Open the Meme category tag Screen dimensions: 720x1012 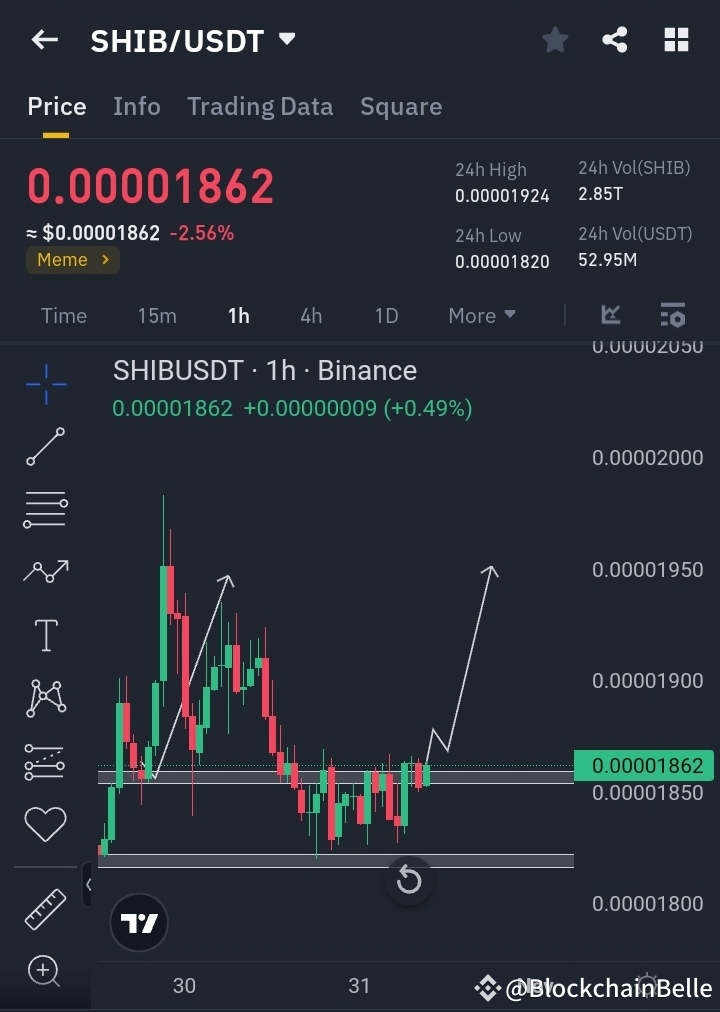tap(72, 260)
